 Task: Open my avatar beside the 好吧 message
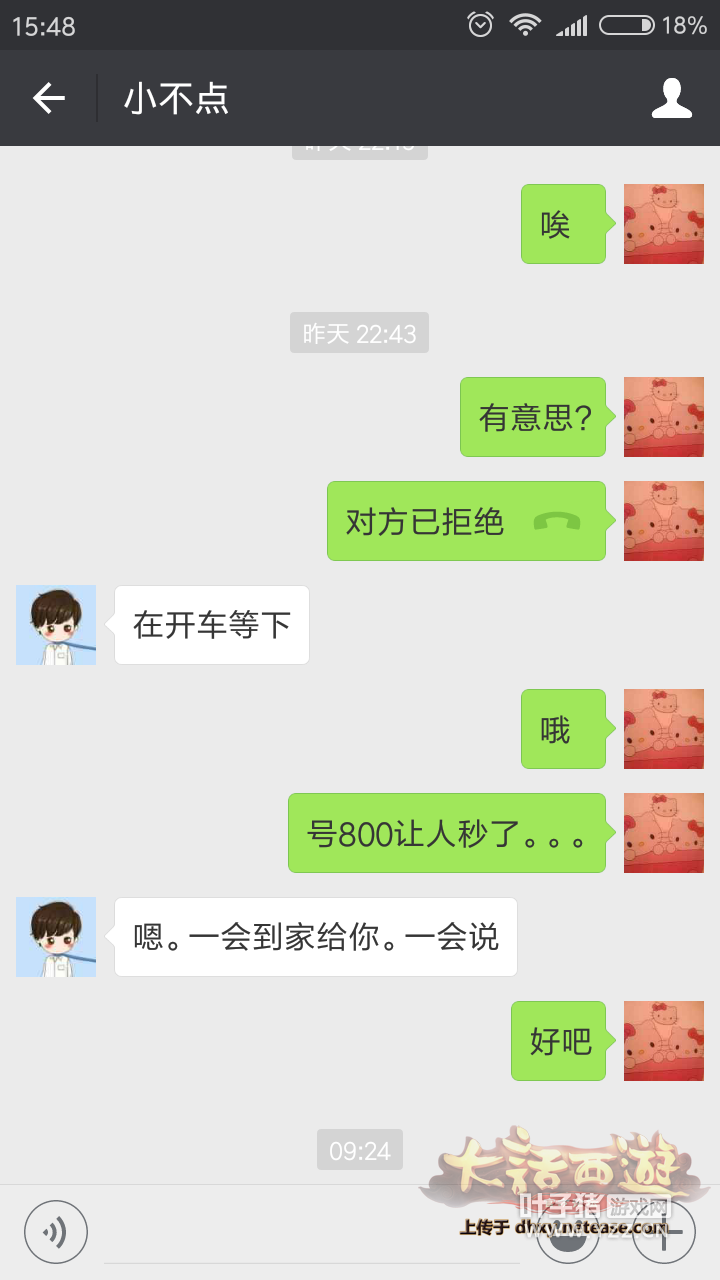tap(663, 1041)
